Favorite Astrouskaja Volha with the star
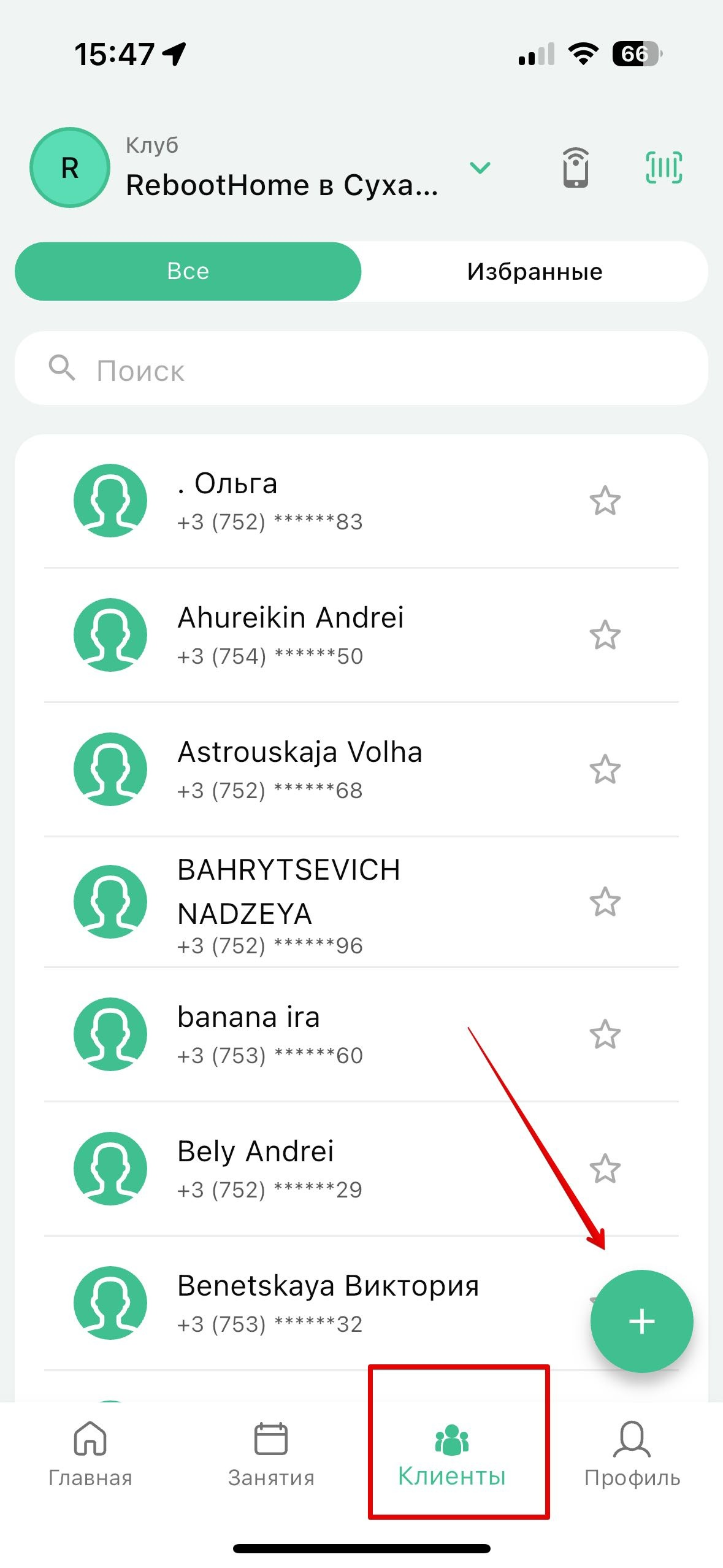723x1568 pixels. click(x=605, y=769)
